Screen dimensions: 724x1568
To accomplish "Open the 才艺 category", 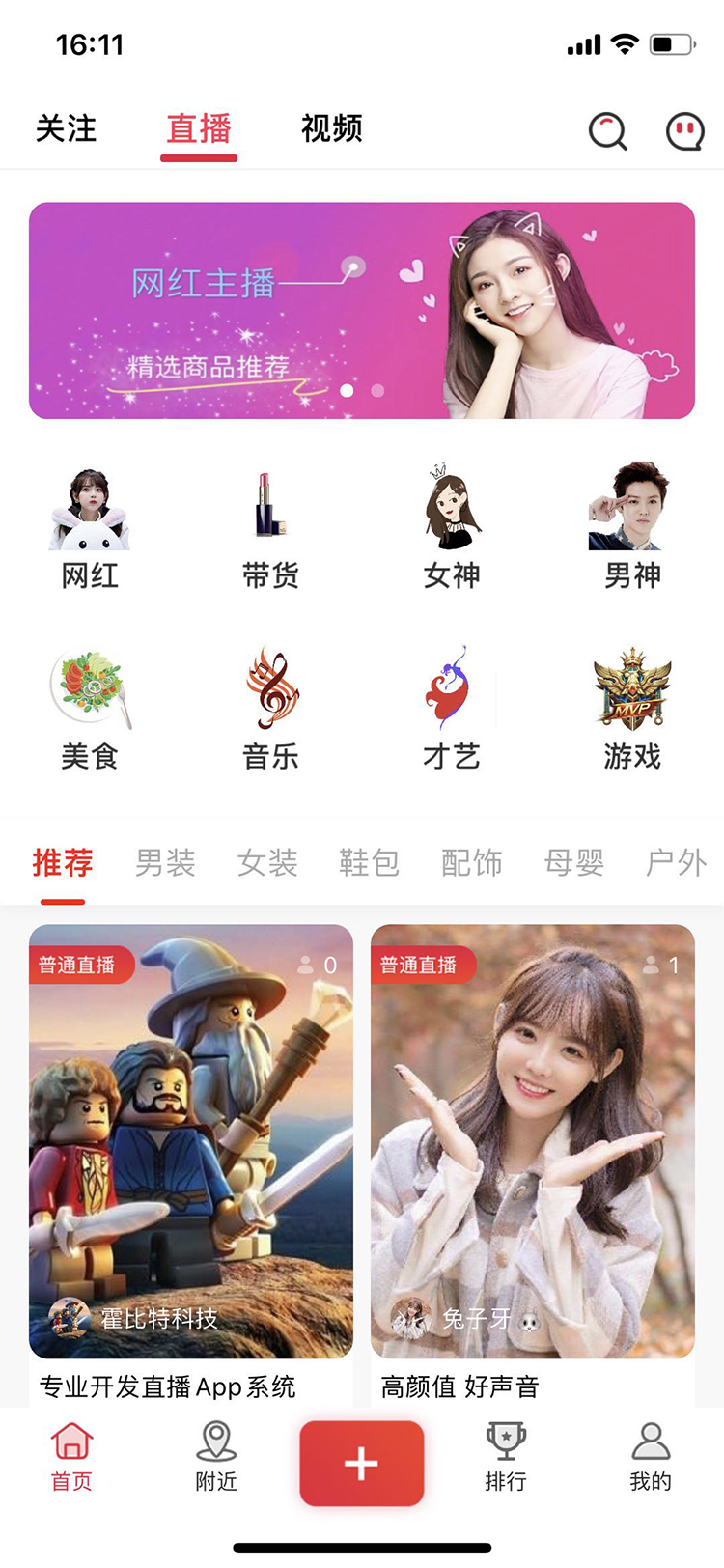I will 452,708.
